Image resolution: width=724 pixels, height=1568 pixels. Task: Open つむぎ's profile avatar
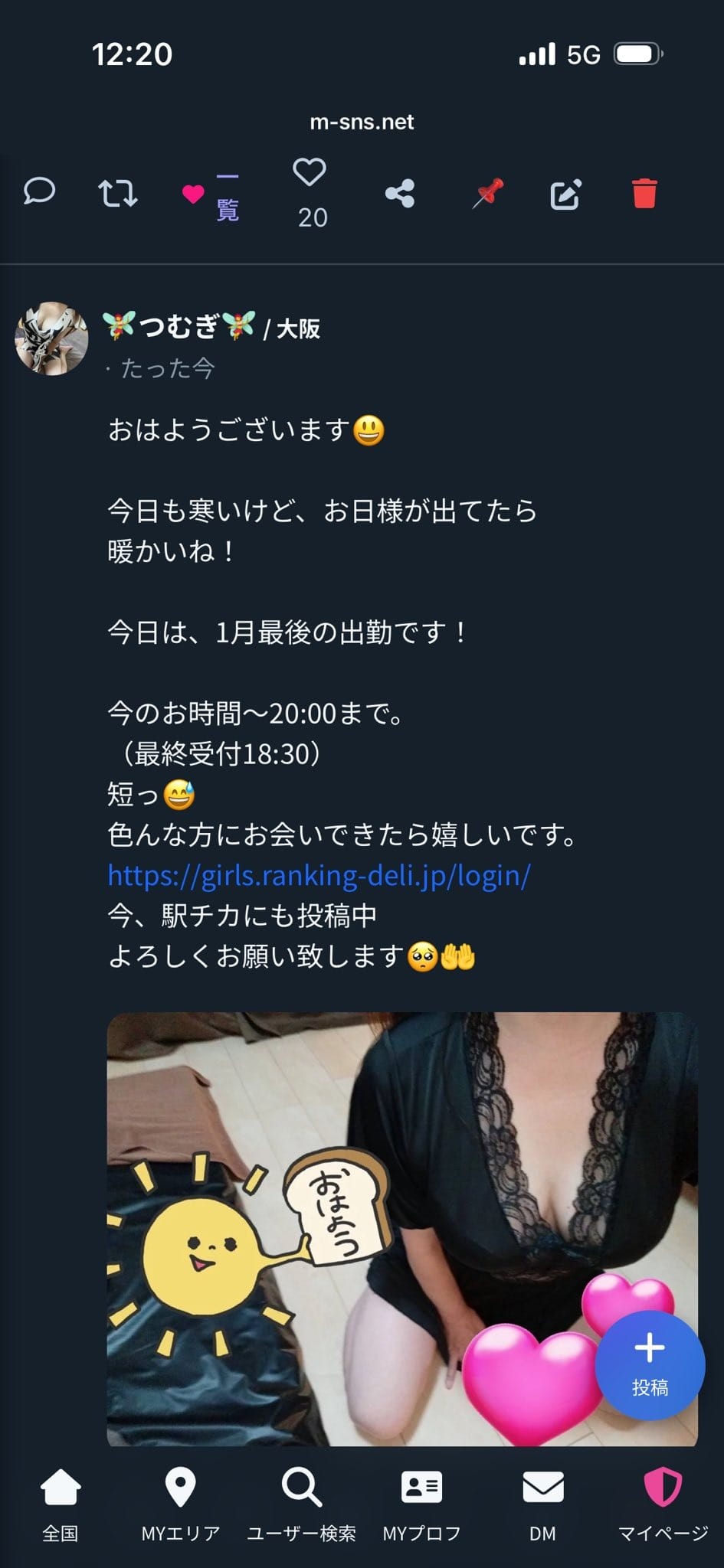(52, 338)
